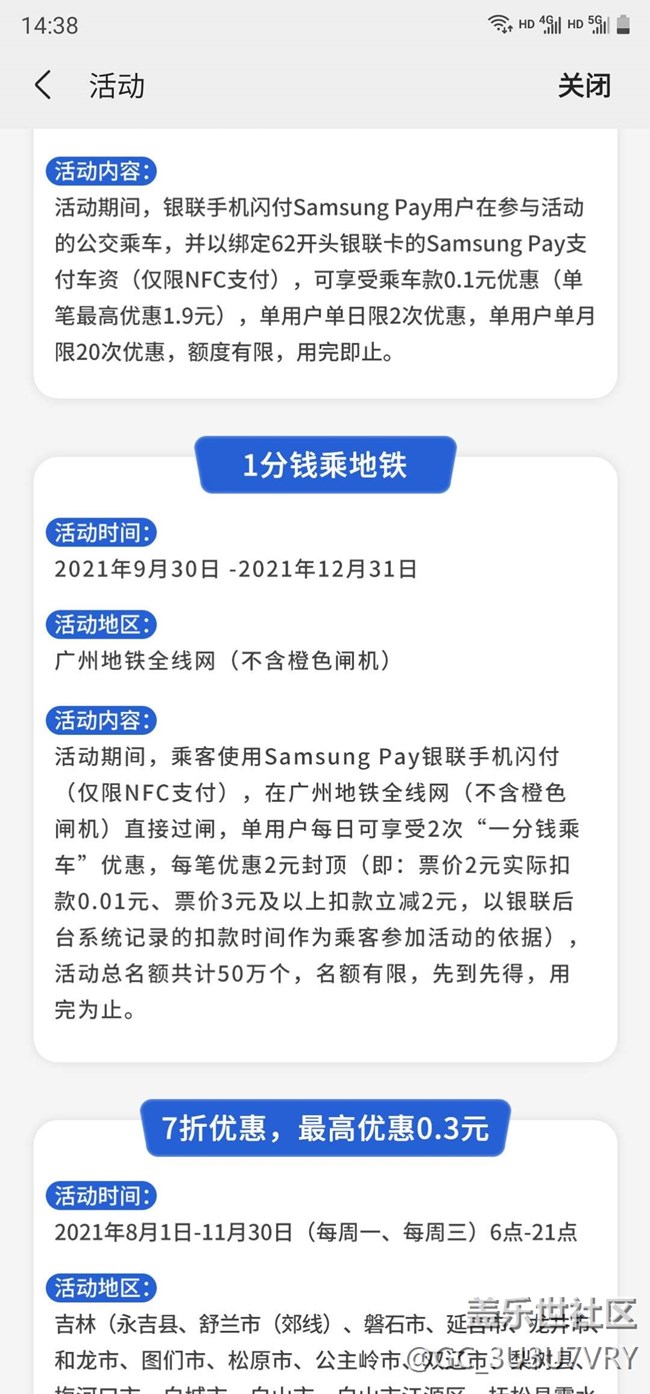The height and width of the screenshot is (1394, 650).
Task: Go back from the 活动 page
Action: tap(42, 86)
